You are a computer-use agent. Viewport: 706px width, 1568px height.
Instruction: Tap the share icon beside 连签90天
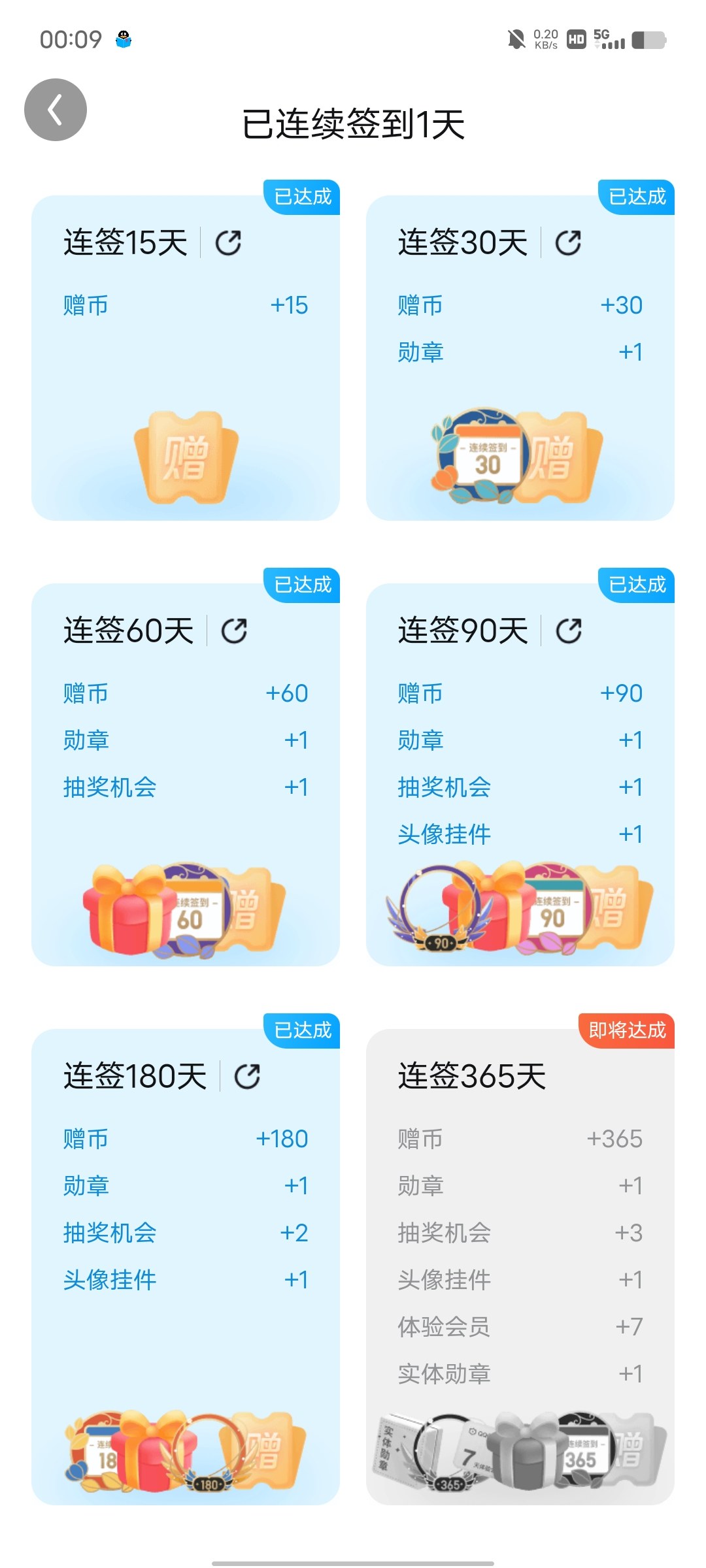tap(569, 631)
